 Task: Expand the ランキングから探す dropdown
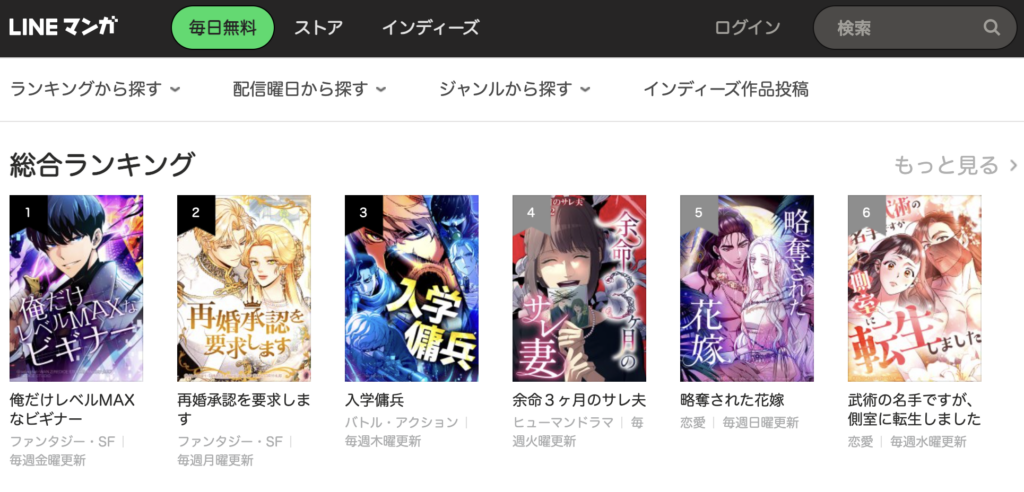click(96, 89)
